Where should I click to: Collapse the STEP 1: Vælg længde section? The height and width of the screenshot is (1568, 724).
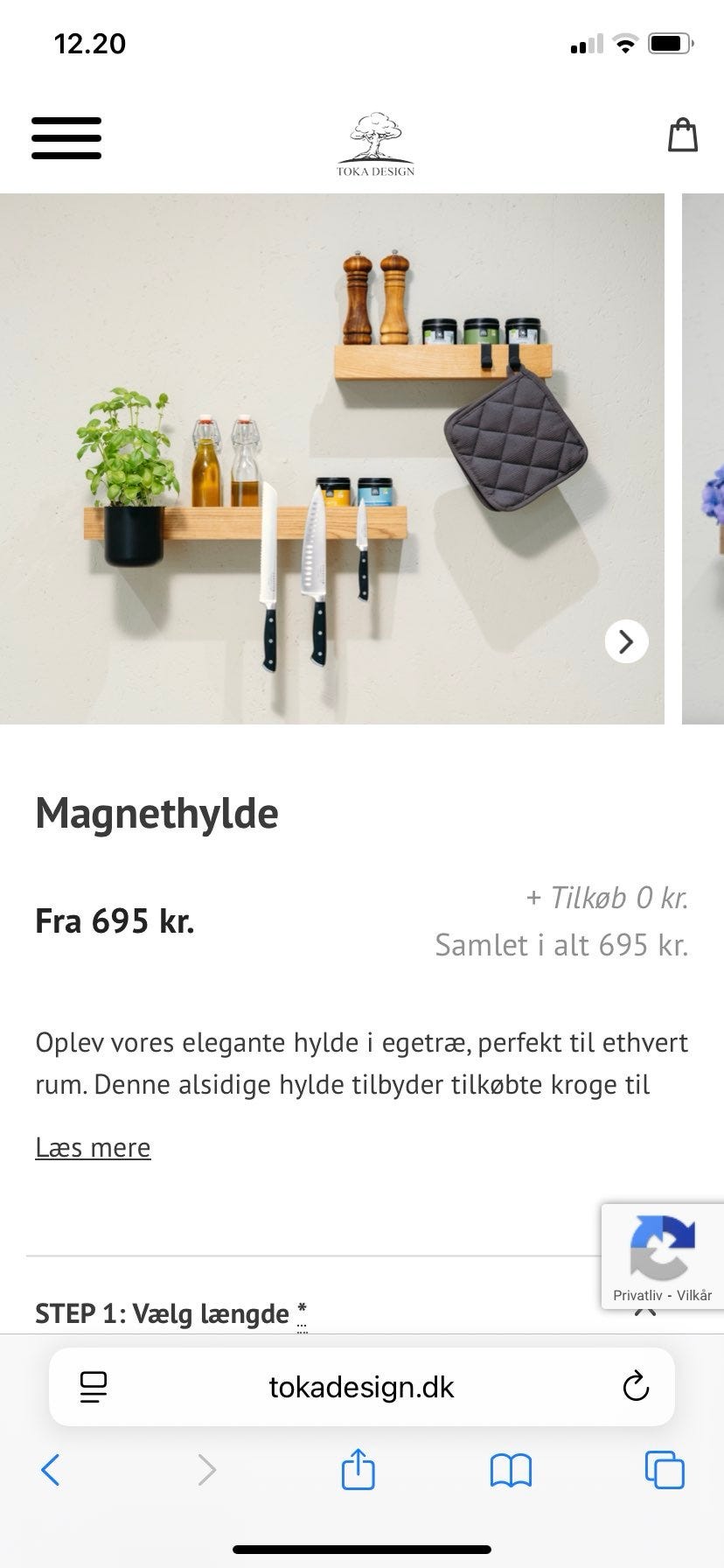(x=645, y=1310)
